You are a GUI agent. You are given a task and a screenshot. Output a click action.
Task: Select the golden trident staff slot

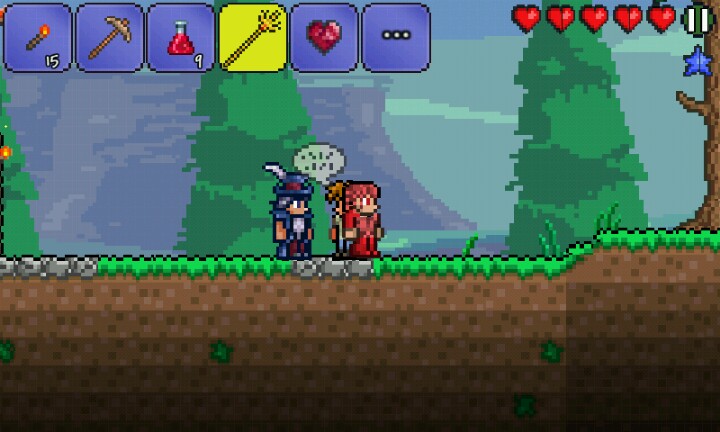(x=252, y=37)
